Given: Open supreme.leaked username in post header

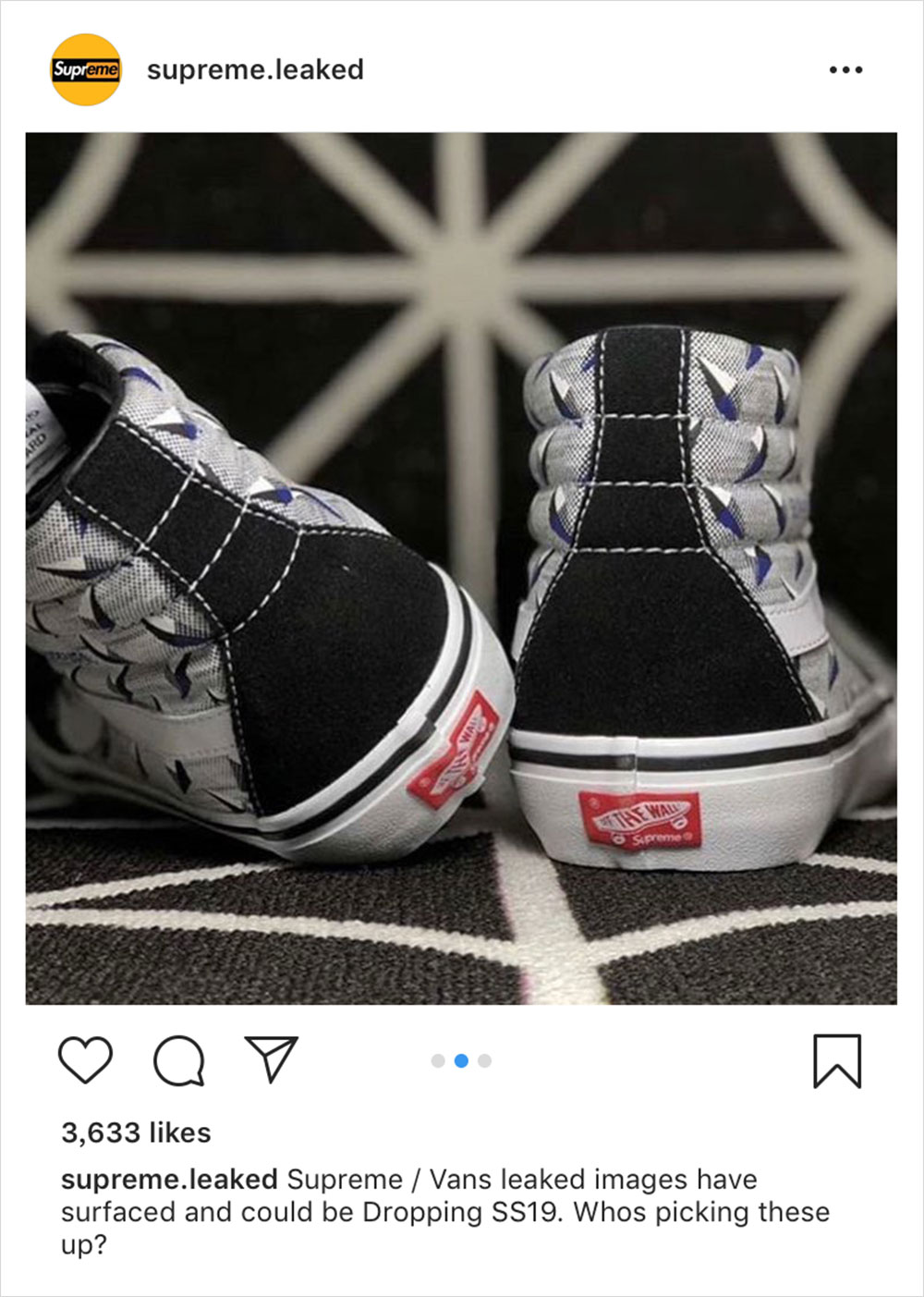Looking at the screenshot, I should coord(255,70).
